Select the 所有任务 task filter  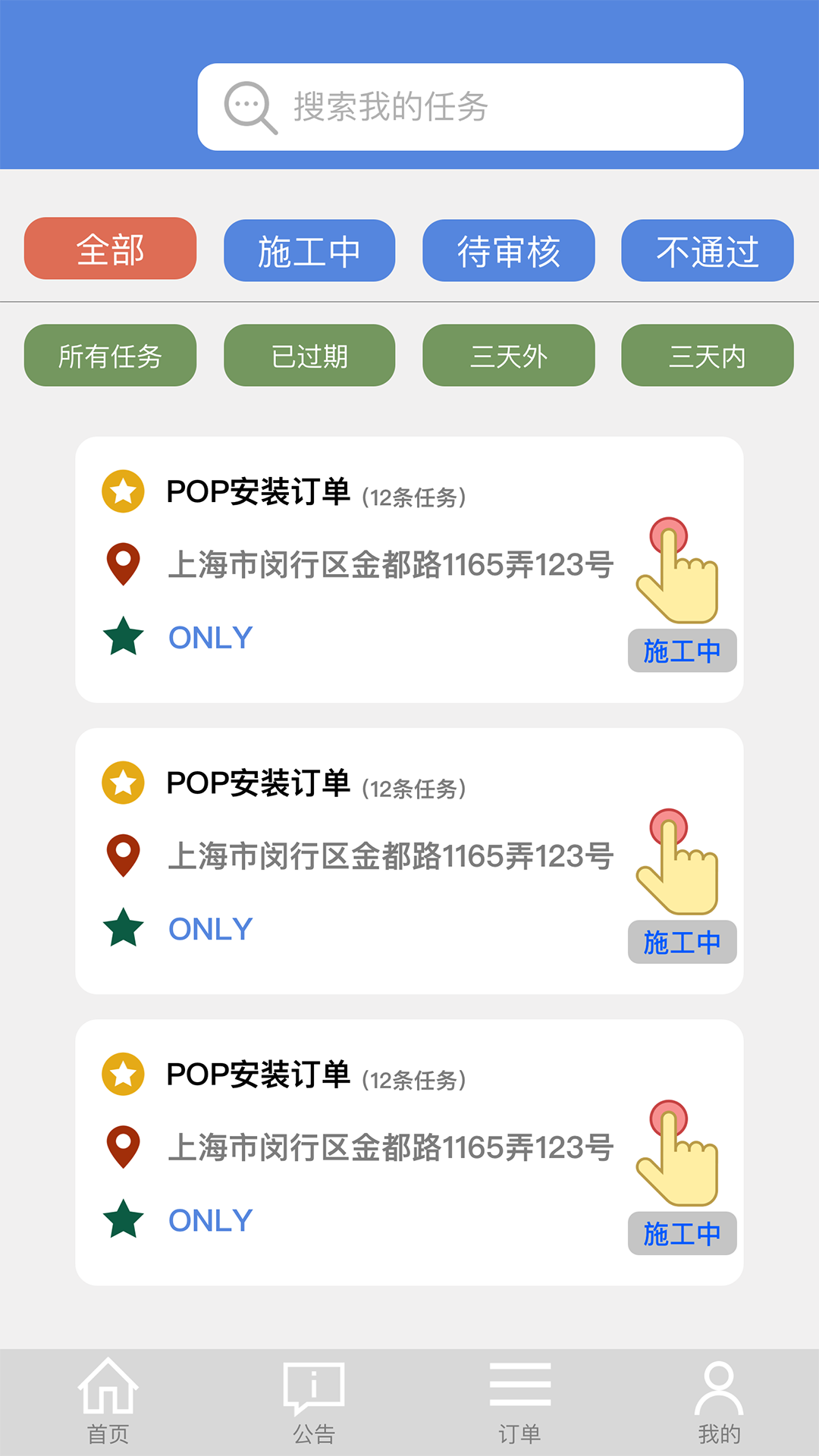point(110,355)
